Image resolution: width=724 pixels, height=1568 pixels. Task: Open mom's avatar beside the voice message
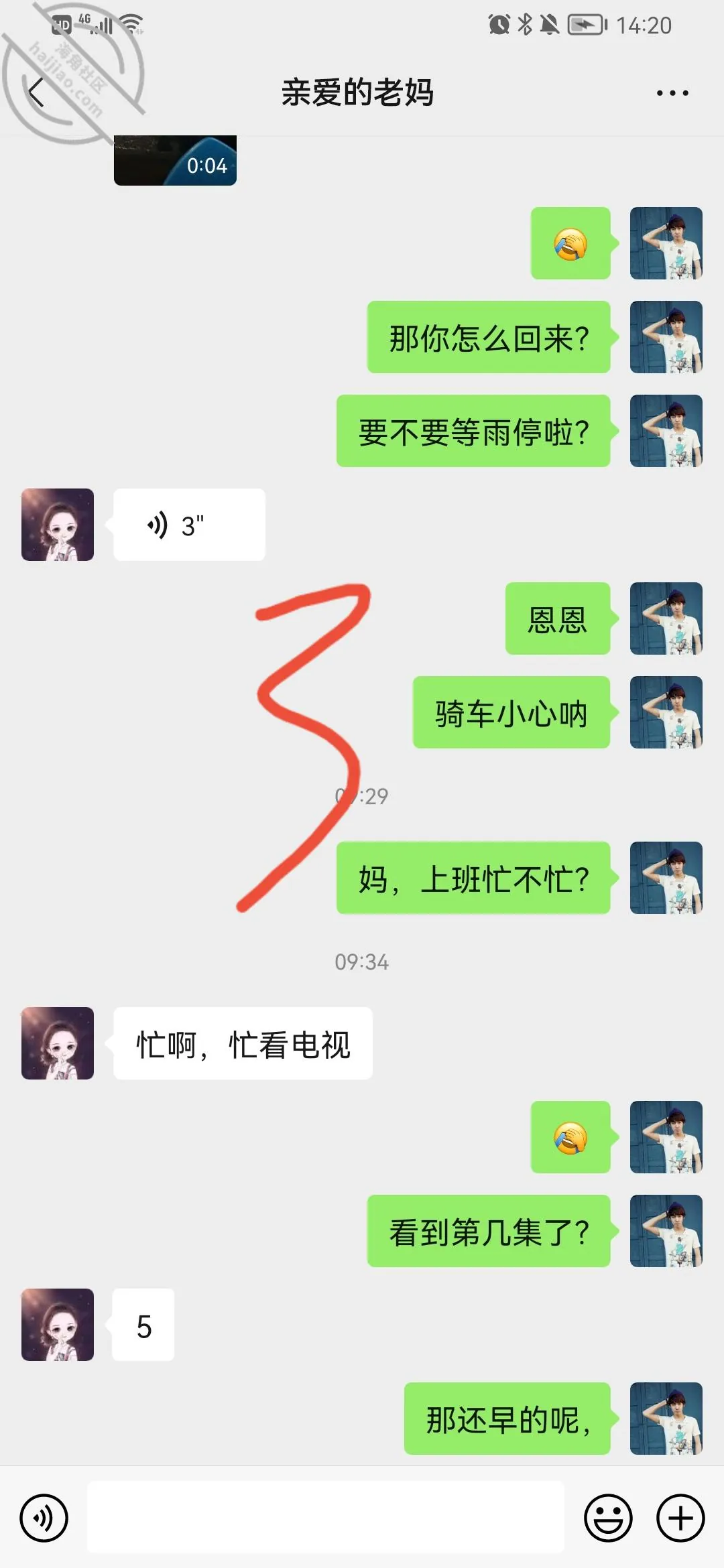58,525
